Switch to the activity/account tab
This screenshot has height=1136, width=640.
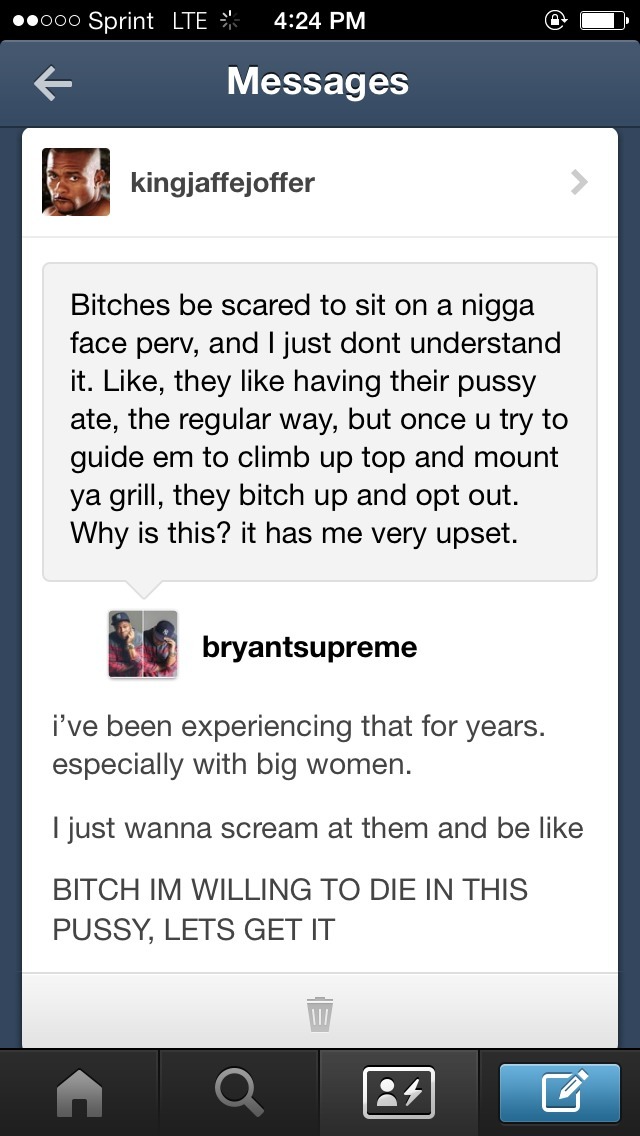[399, 1093]
